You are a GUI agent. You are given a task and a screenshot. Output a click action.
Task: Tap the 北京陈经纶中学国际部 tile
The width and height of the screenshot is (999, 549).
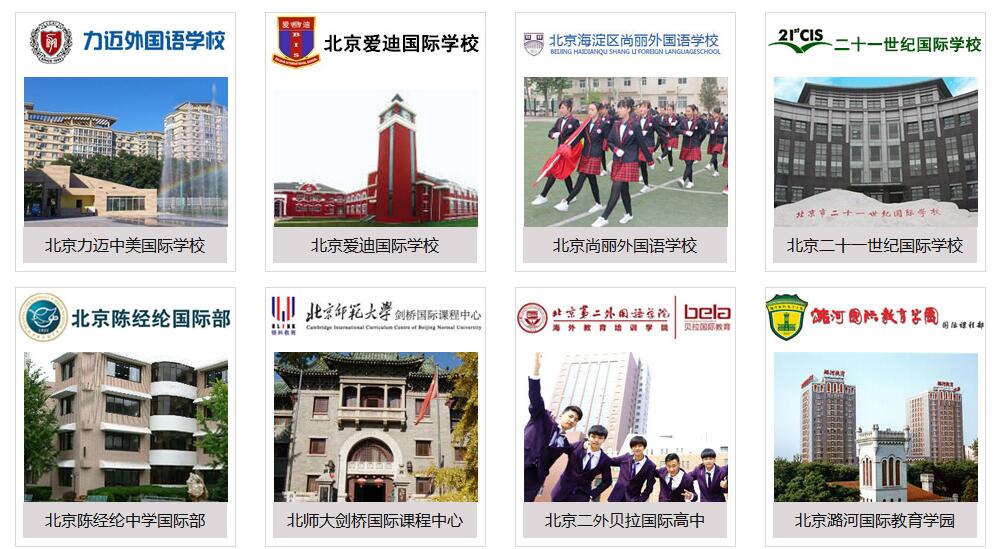coord(125,425)
